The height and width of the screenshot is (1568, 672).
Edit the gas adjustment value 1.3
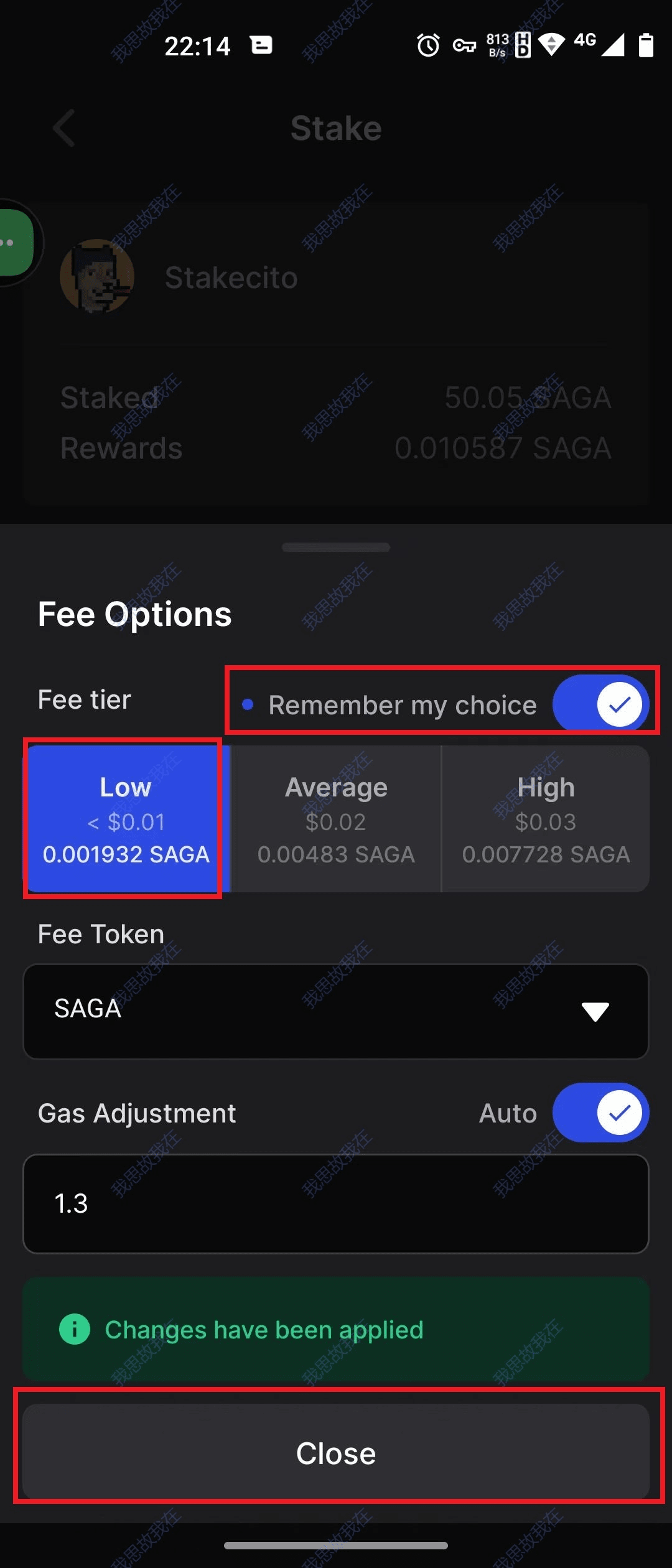click(x=336, y=1203)
